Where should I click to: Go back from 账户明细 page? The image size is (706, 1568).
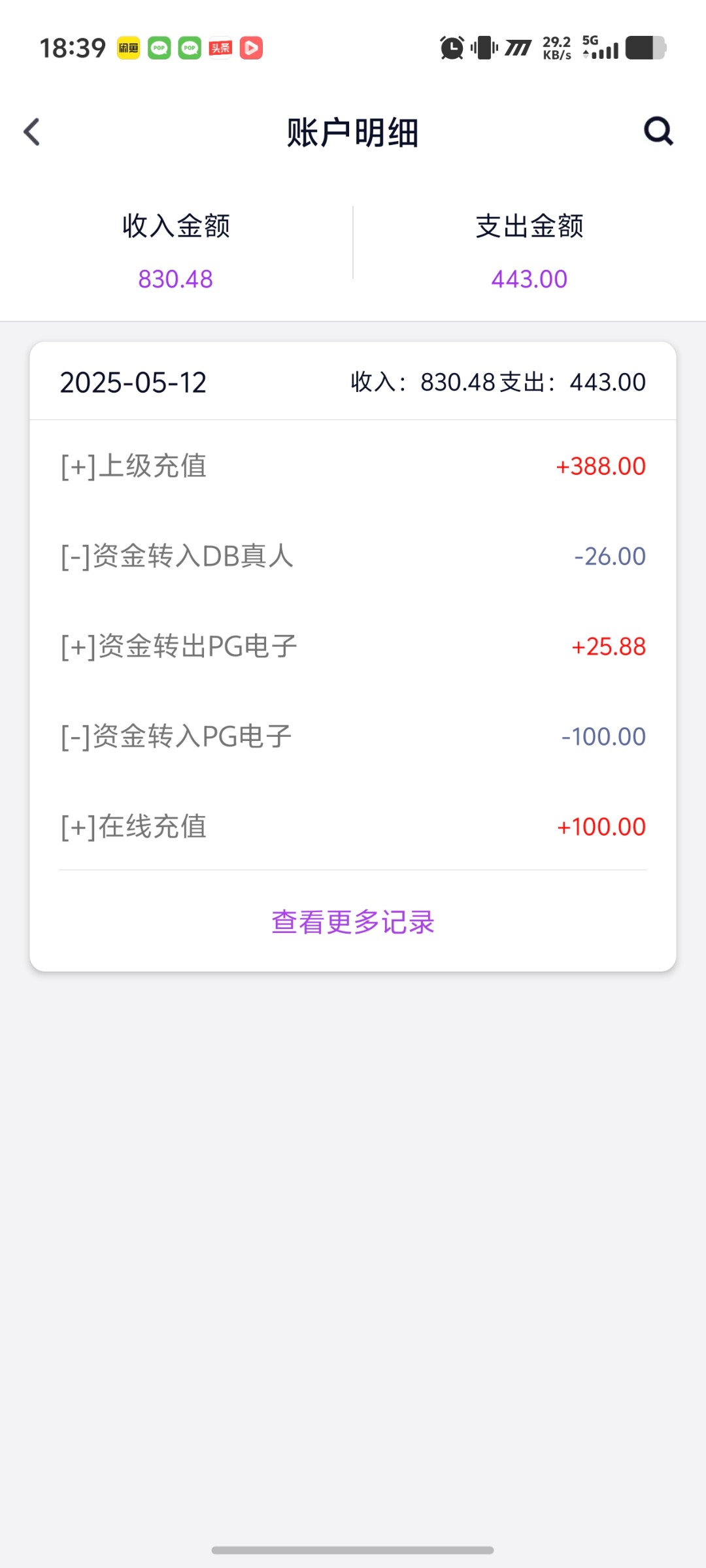click(x=32, y=132)
